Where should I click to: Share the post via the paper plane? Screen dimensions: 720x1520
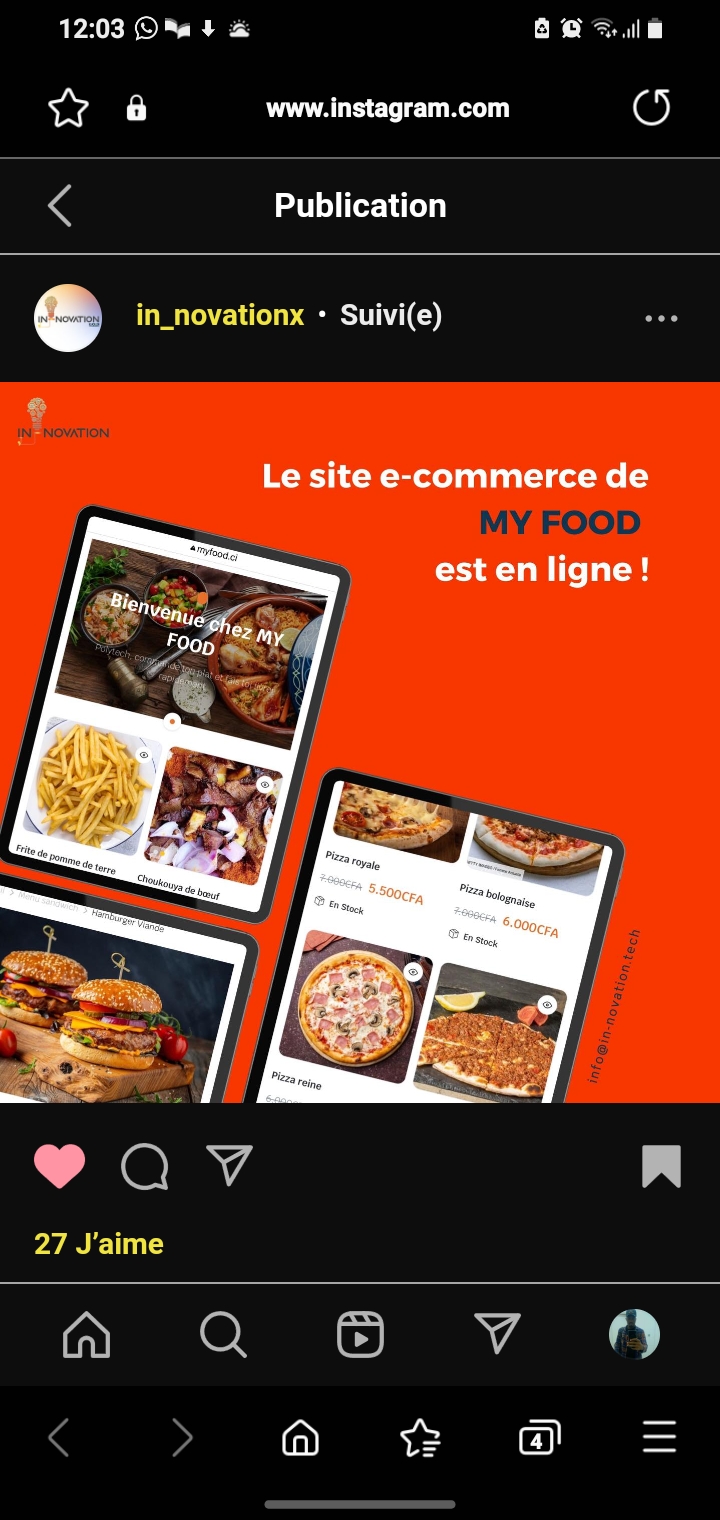(229, 1165)
